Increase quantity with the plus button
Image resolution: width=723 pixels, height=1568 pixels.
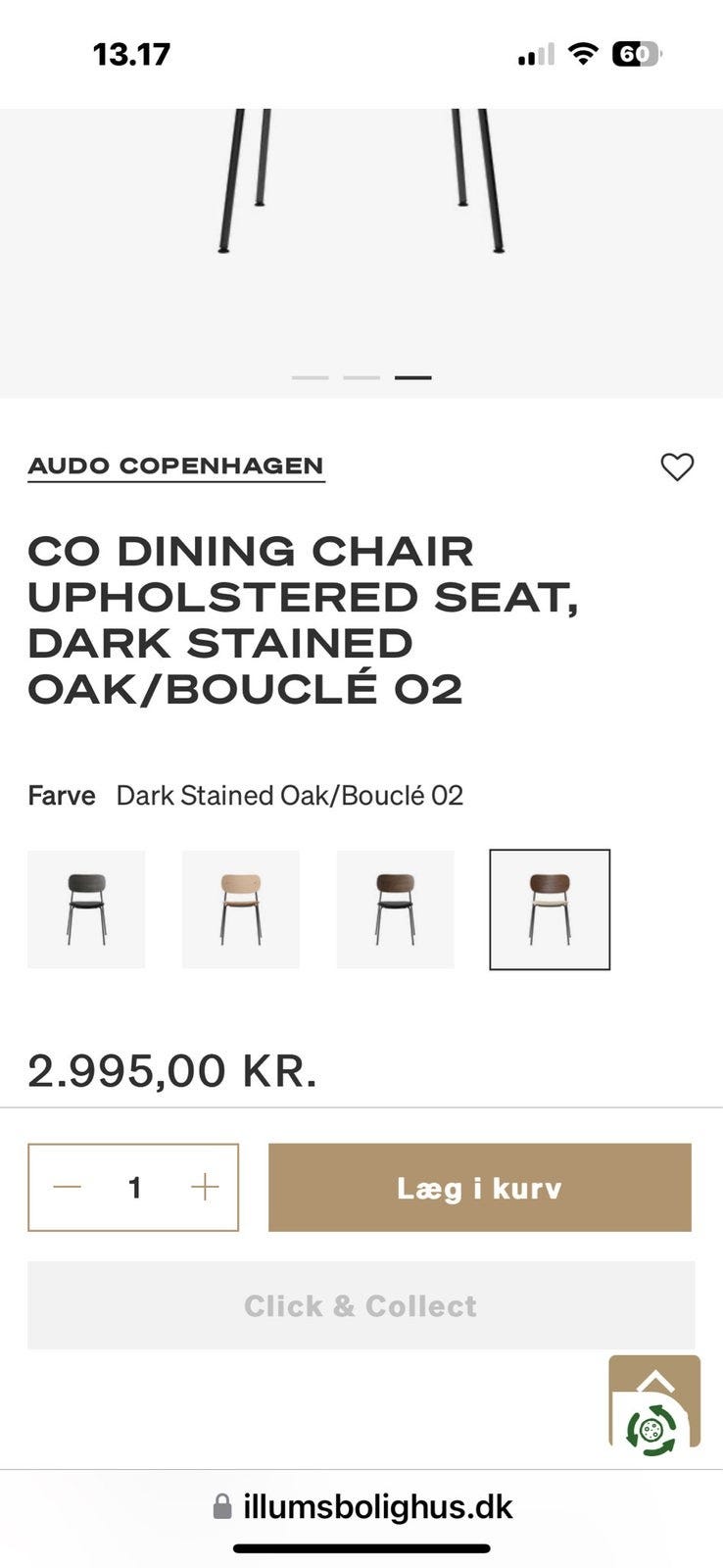(x=205, y=1188)
